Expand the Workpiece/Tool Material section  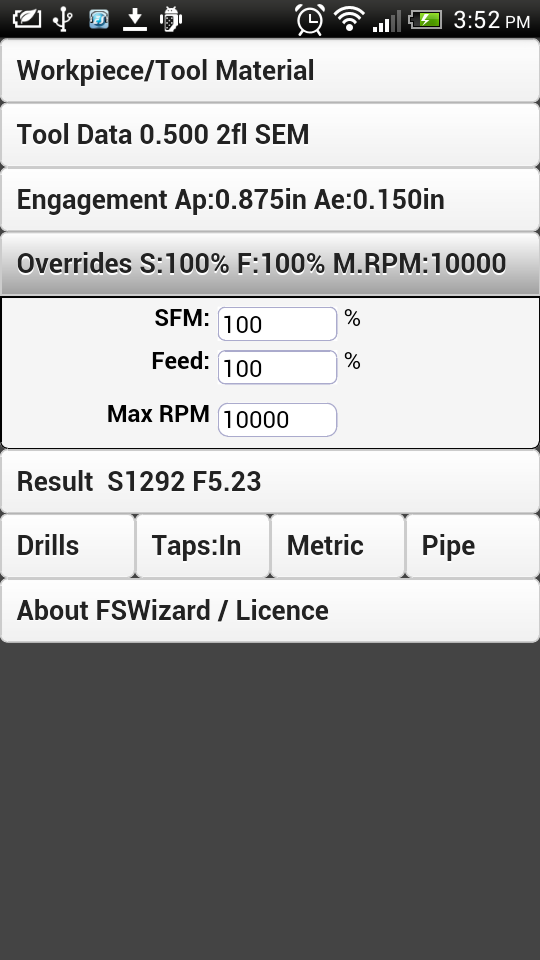click(270, 70)
